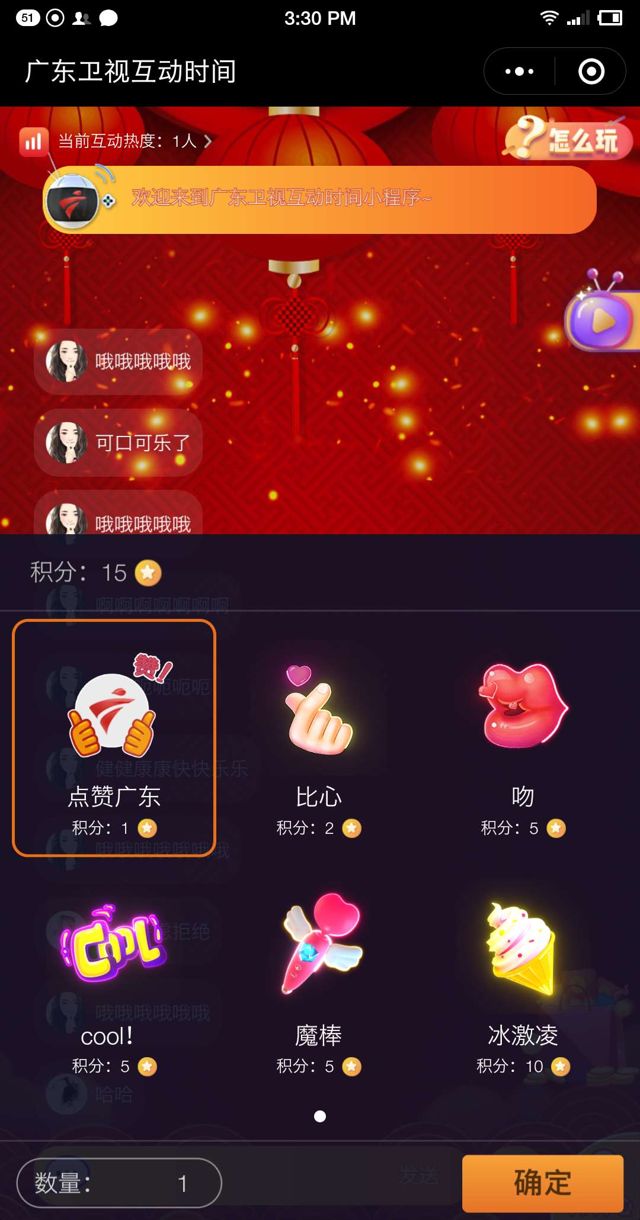Close the mini program via the circle button
This screenshot has height=1220, width=640.
pyautogui.click(x=591, y=72)
